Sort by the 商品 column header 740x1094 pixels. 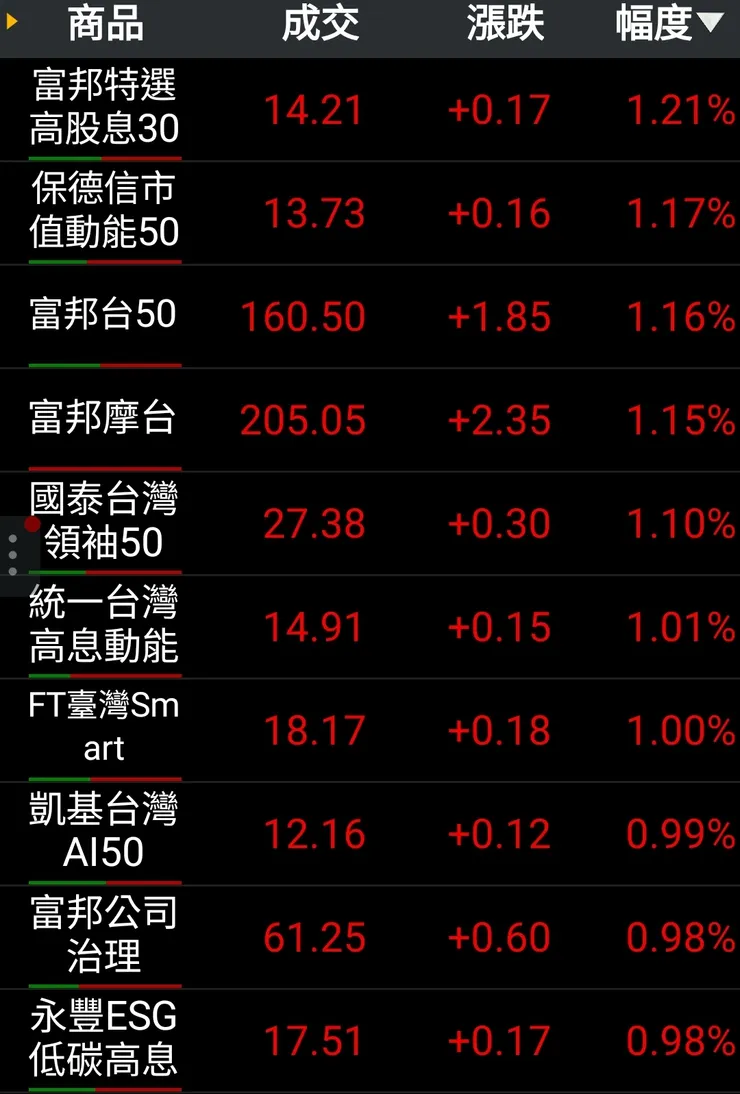105,25
